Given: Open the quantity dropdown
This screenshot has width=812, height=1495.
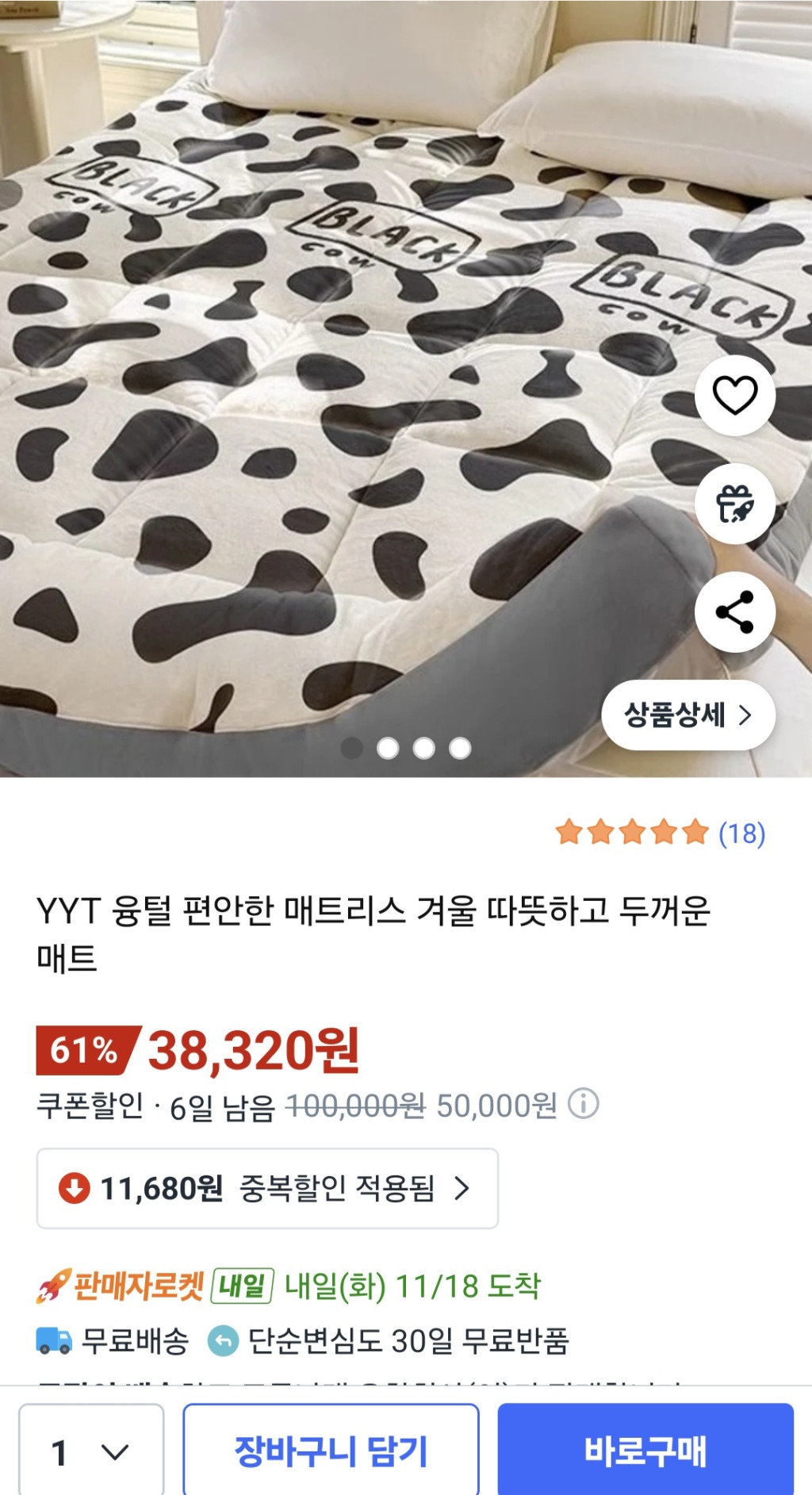Looking at the screenshot, I should (90, 1451).
